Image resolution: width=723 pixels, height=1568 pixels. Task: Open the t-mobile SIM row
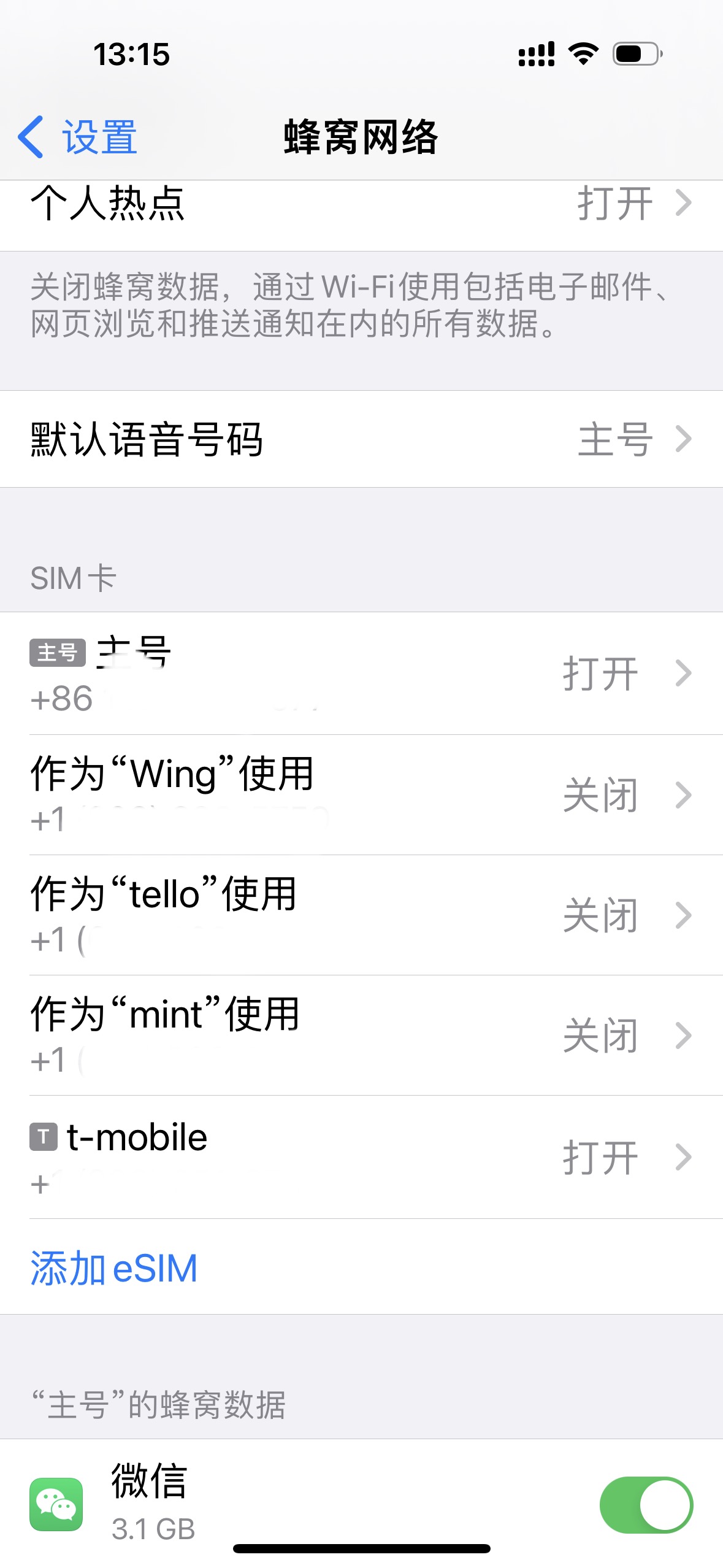click(x=361, y=1157)
